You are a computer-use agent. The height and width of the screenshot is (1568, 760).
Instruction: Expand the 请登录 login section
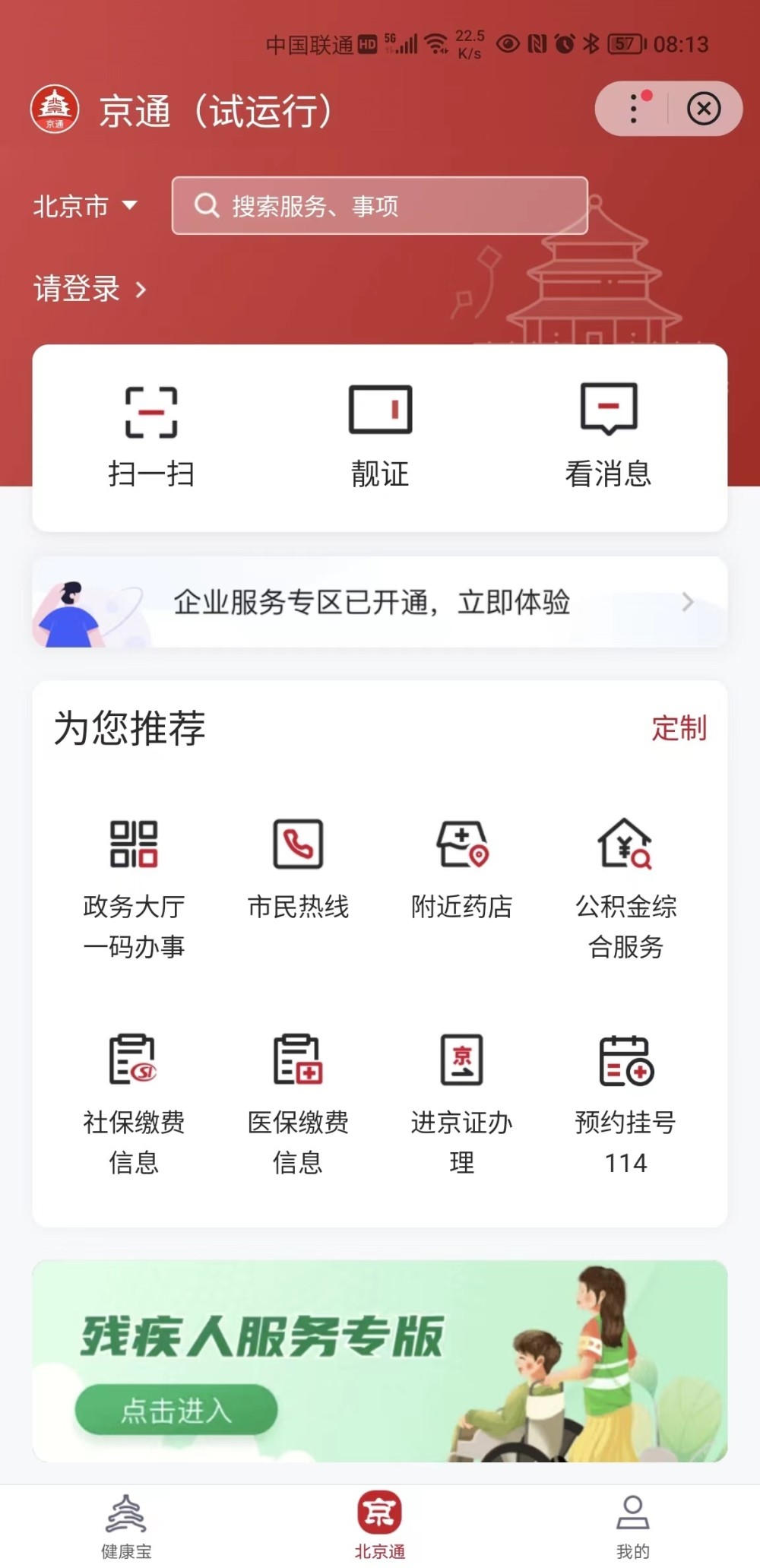point(90,289)
